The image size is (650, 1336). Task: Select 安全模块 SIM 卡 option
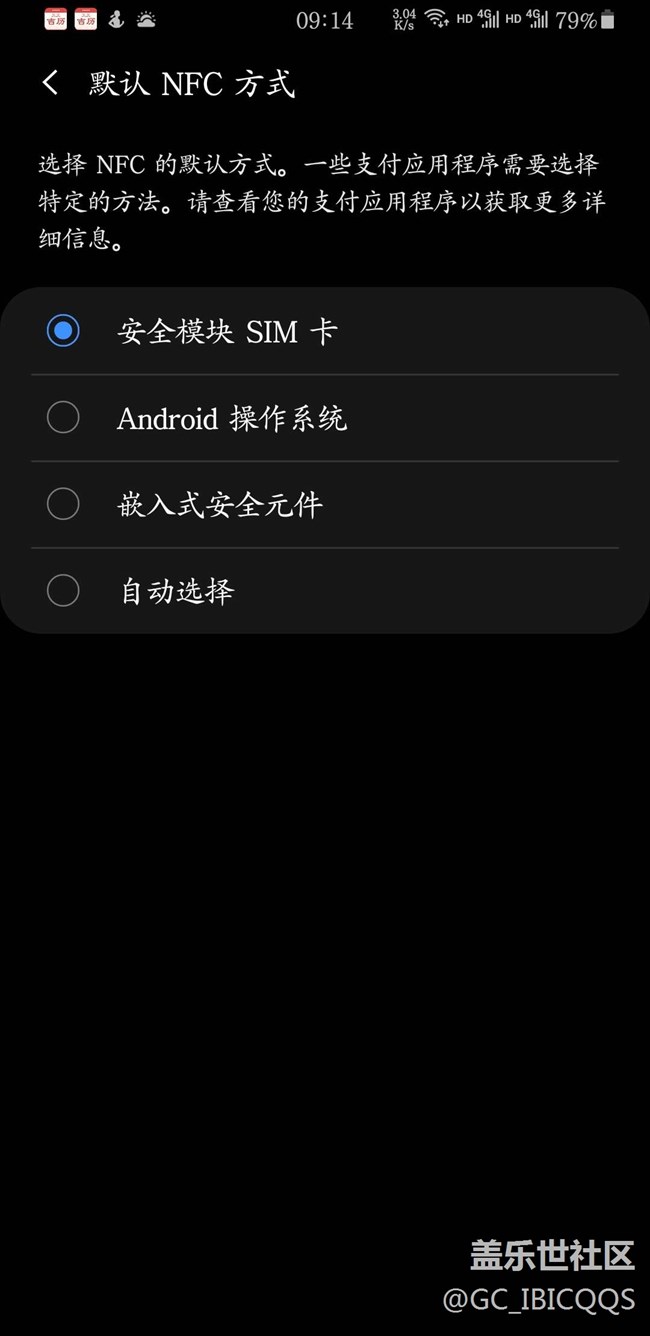325,331
